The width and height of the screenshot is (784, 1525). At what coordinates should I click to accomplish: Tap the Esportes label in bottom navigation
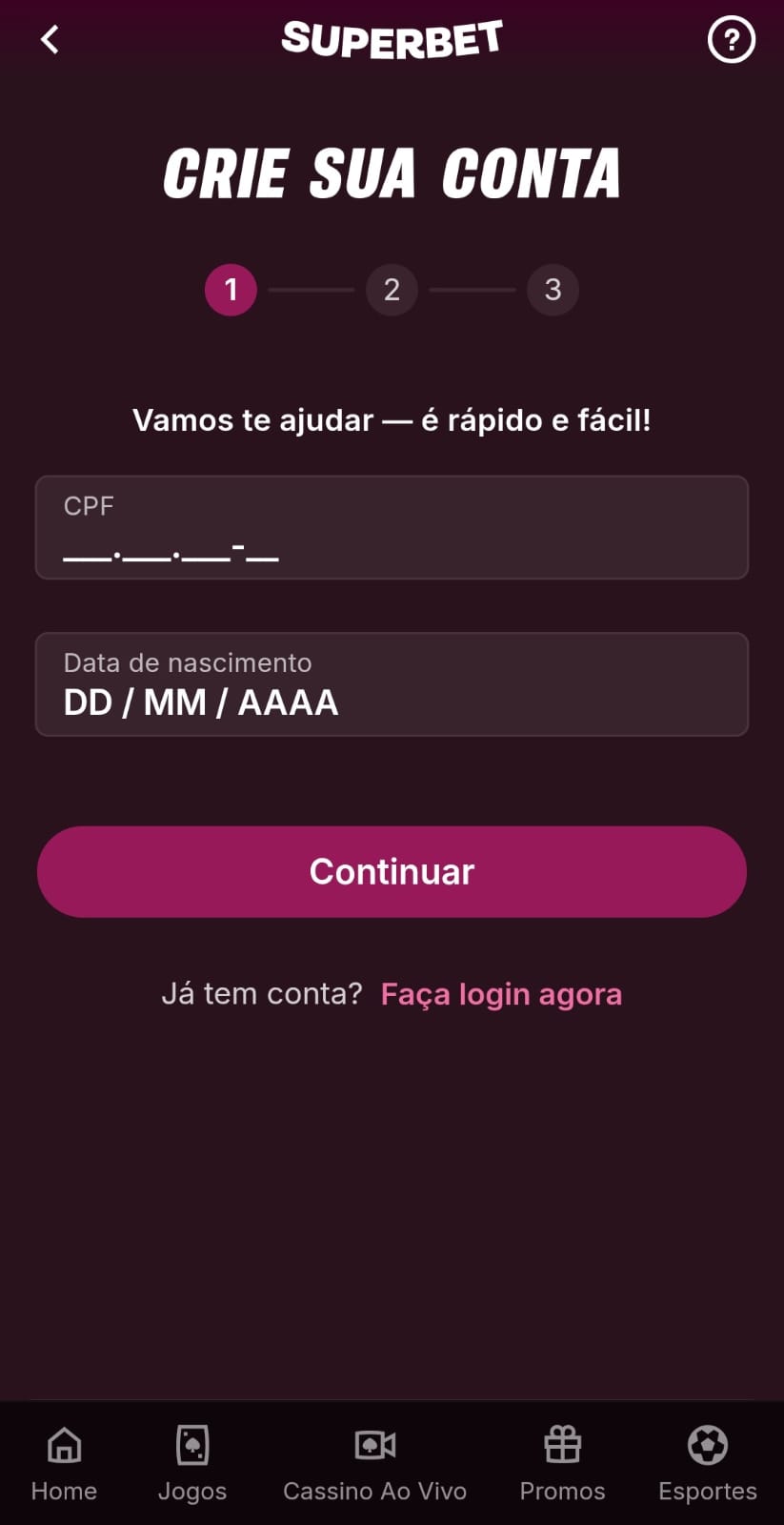pyautogui.click(x=708, y=1491)
